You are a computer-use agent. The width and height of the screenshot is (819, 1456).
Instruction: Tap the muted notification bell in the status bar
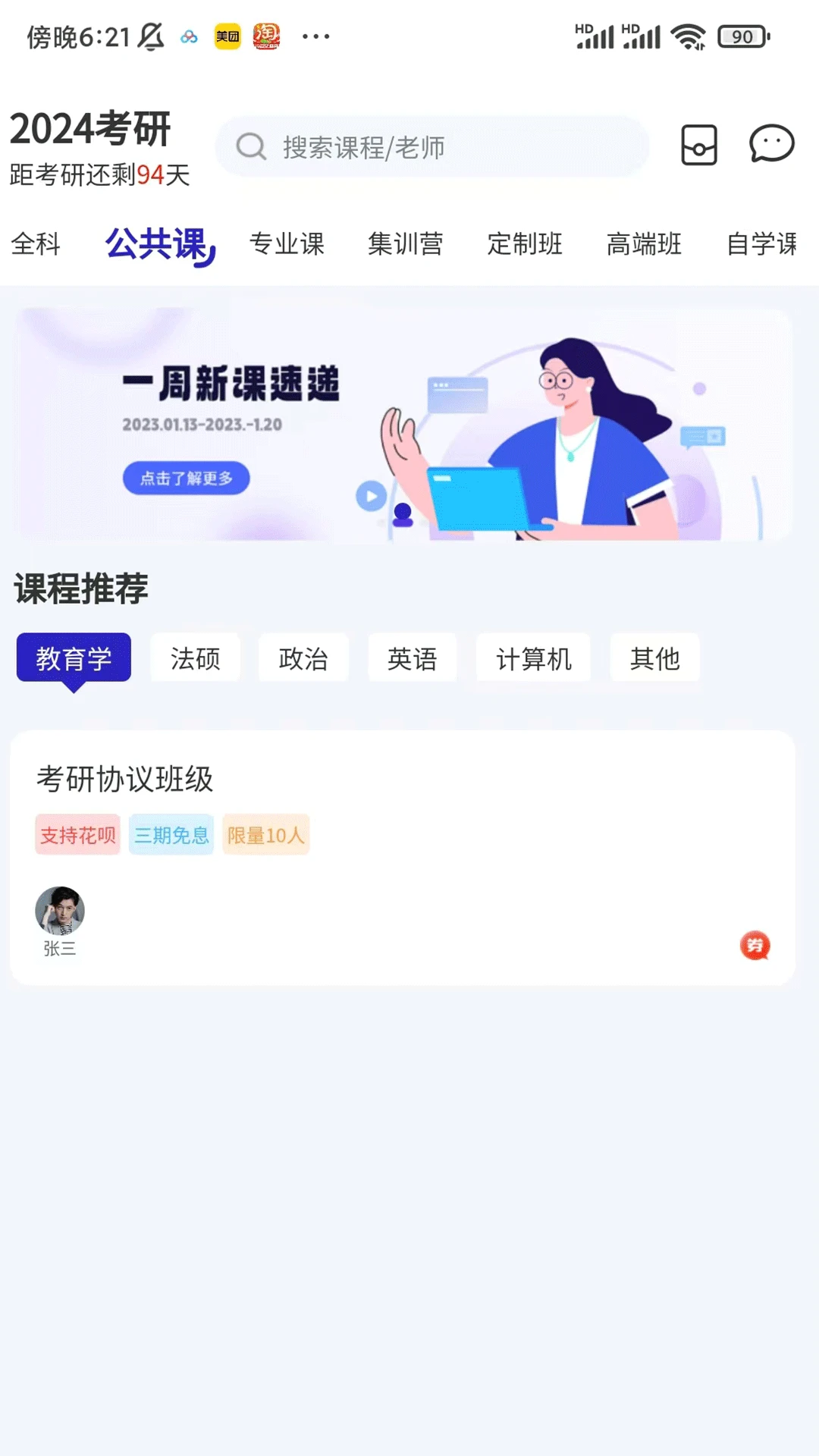tap(149, 35)
